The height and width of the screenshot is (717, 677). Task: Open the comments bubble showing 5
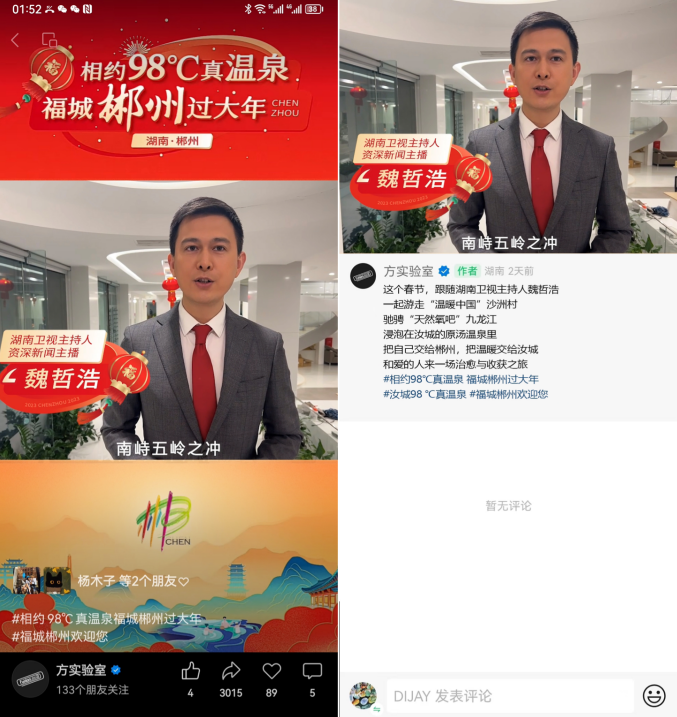click(312, 671)
